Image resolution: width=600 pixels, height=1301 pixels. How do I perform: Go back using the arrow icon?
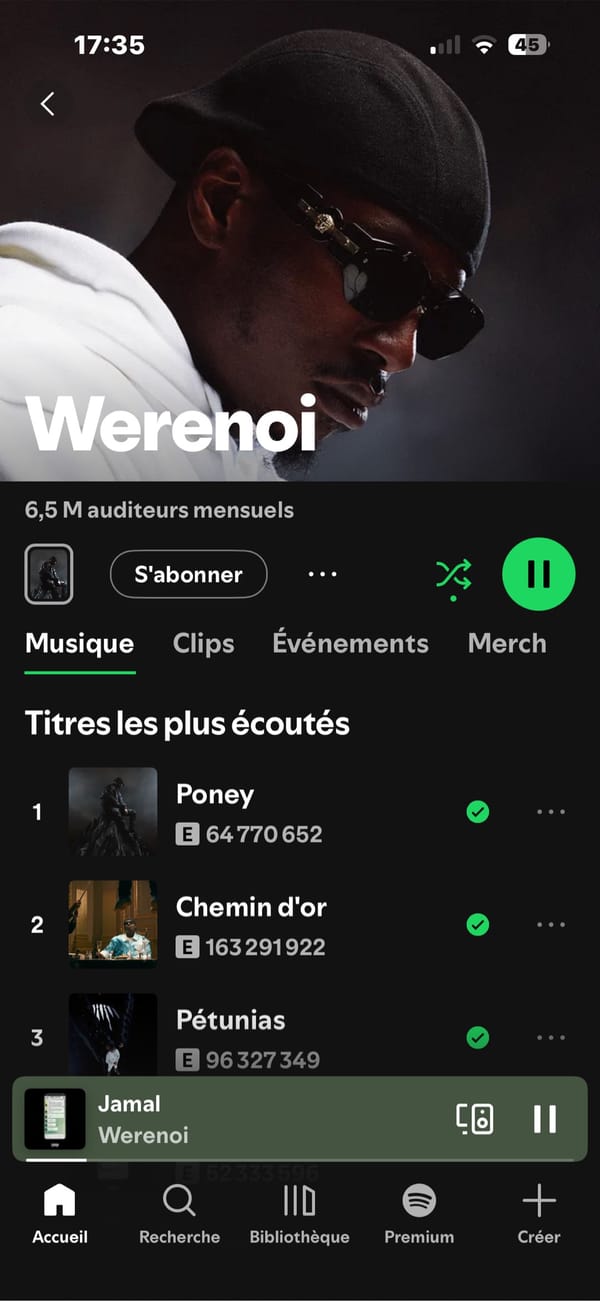[47, 104]
